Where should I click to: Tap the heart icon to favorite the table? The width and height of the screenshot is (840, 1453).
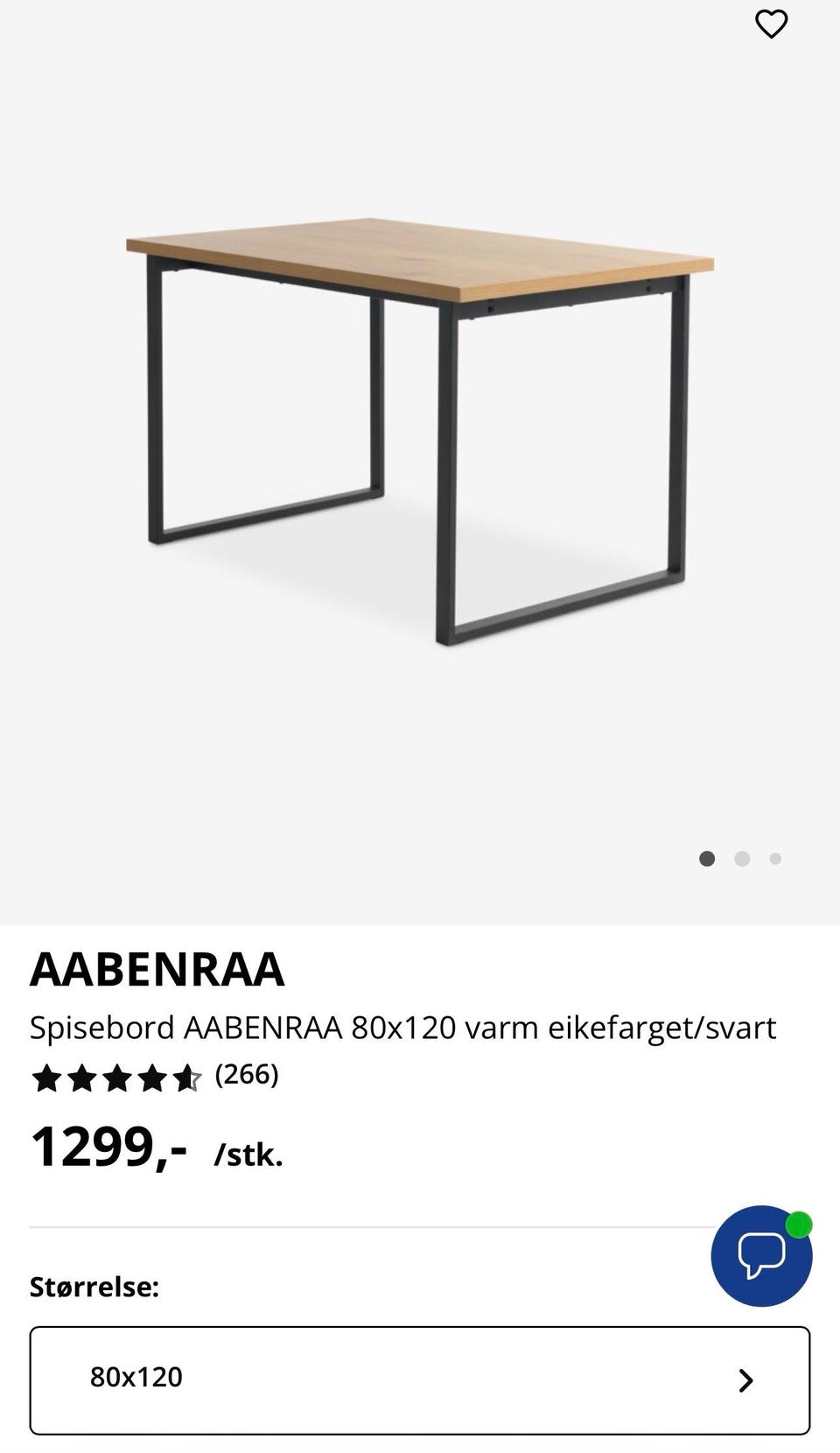(772, 25)
